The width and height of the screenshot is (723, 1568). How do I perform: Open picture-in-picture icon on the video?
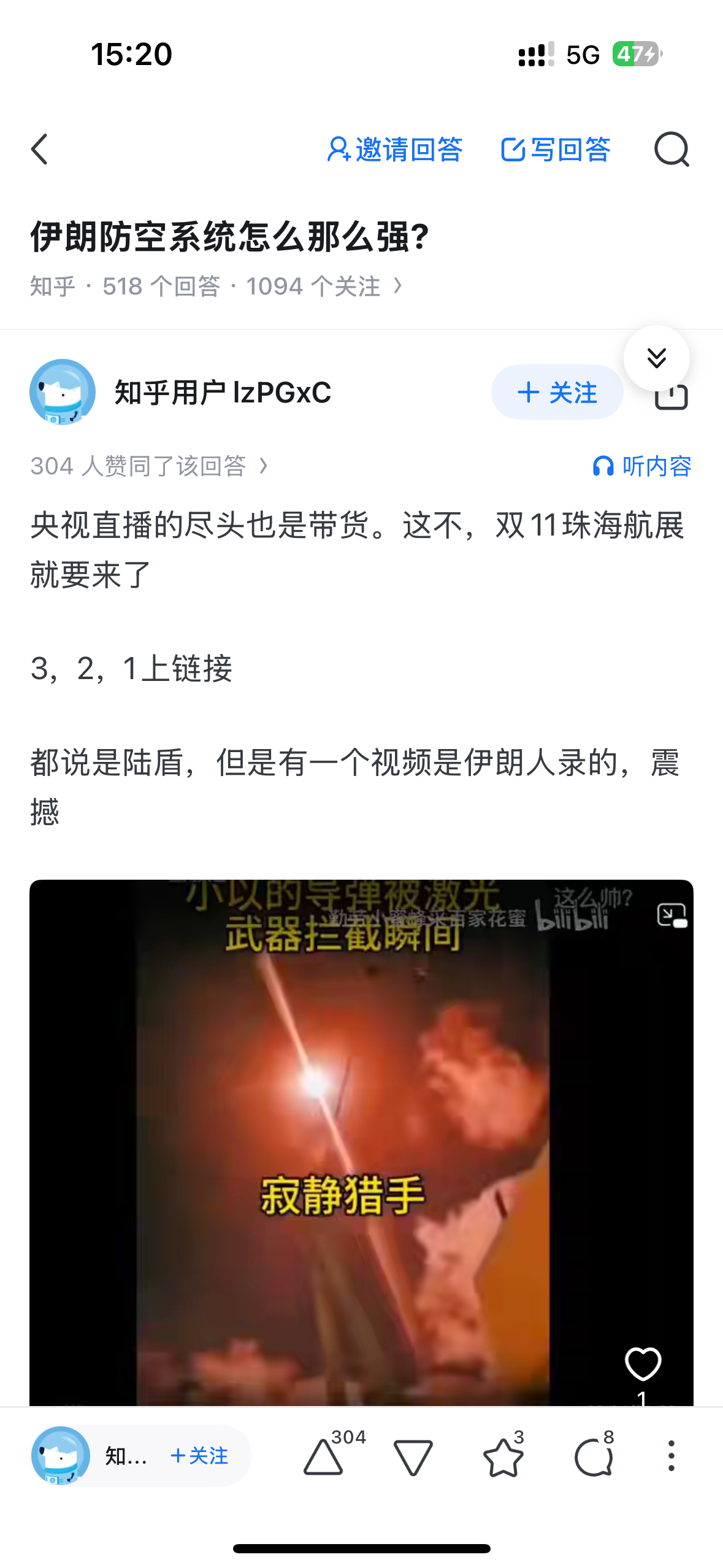coord(671,916)
